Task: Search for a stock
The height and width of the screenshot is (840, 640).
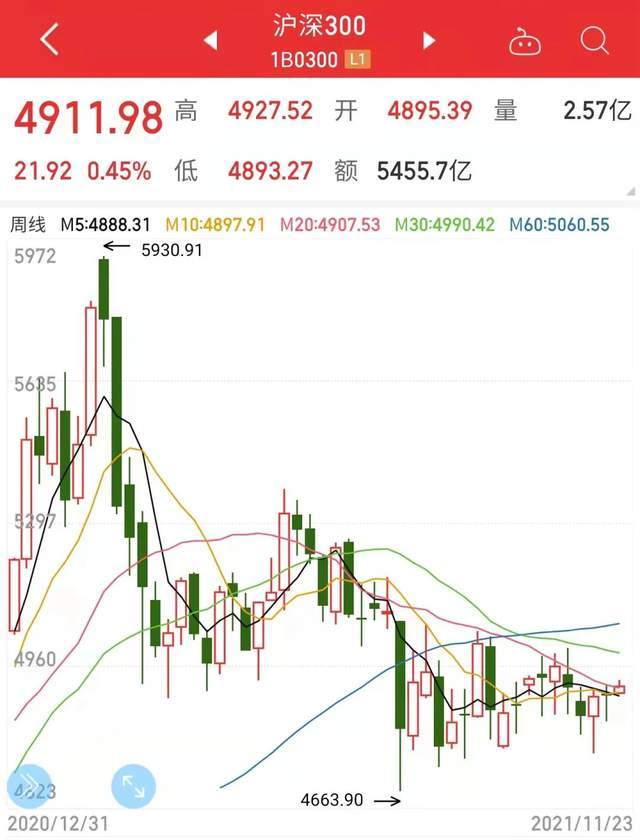Action: pos(594,40)
